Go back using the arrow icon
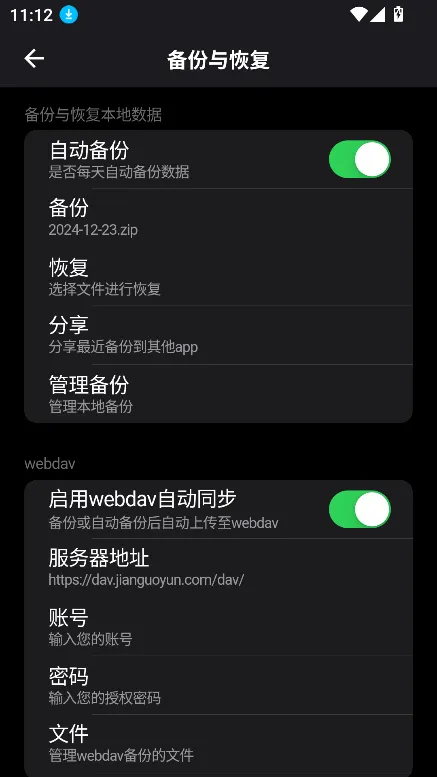Screen dimensions: 437x777 pyautogui.click(x=34, y=59)
